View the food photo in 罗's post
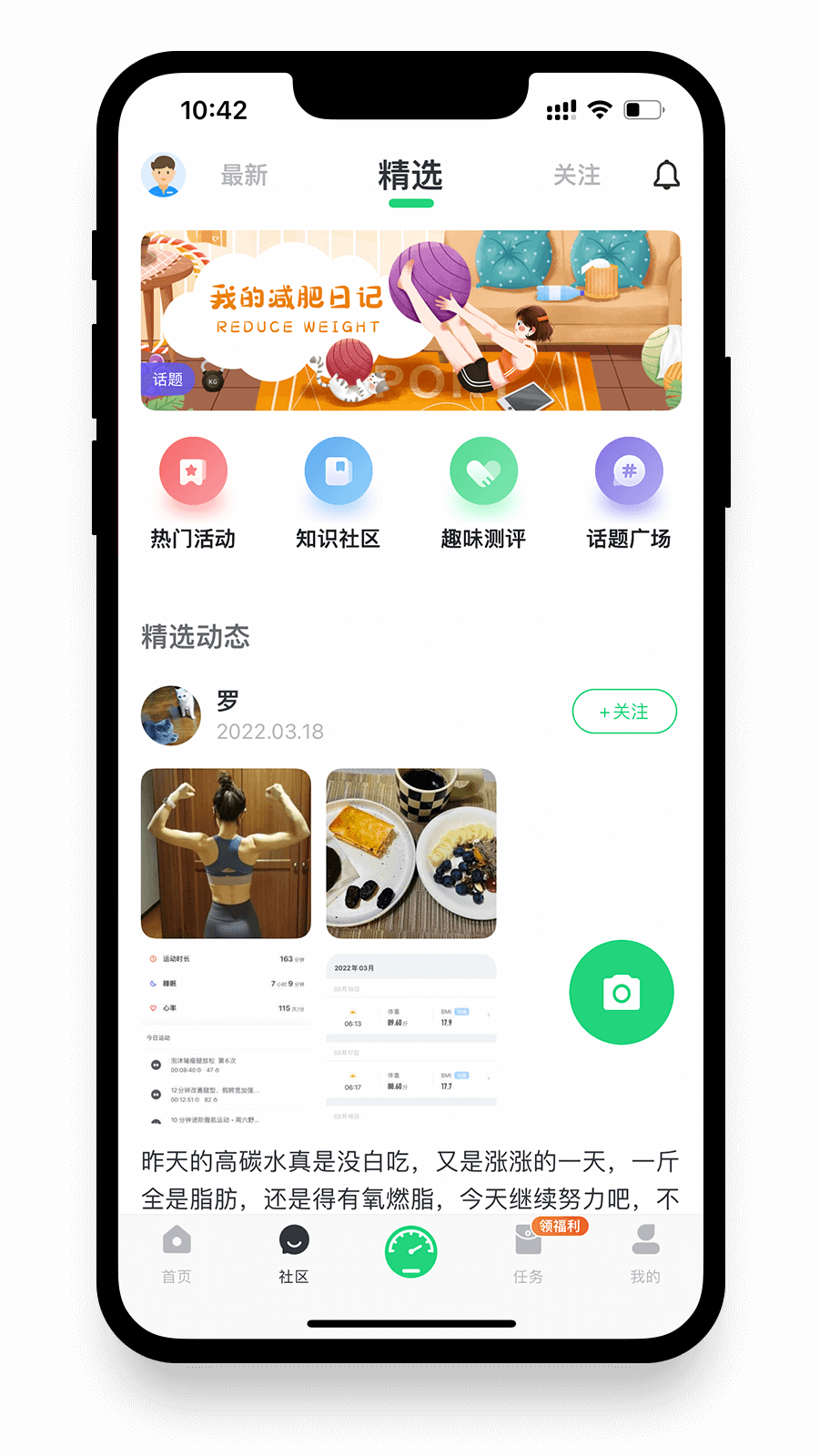 (x=411, y=854)
